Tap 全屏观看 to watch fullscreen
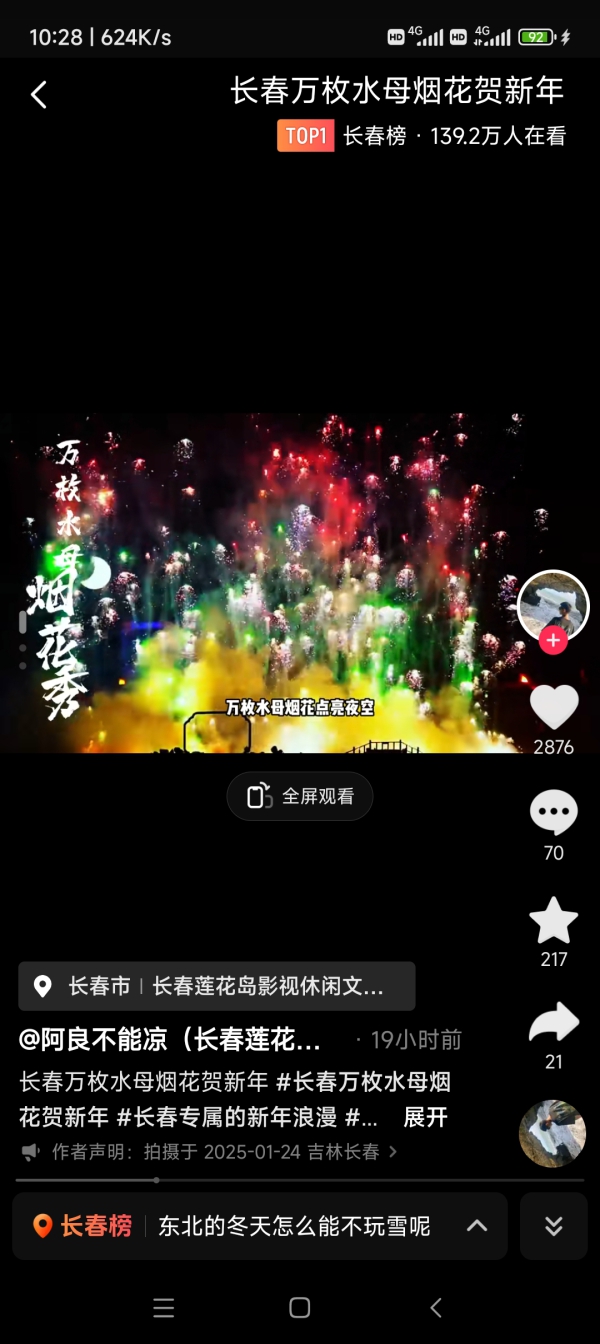Screen dimensions: 600x1344 [x=300, y=797]
